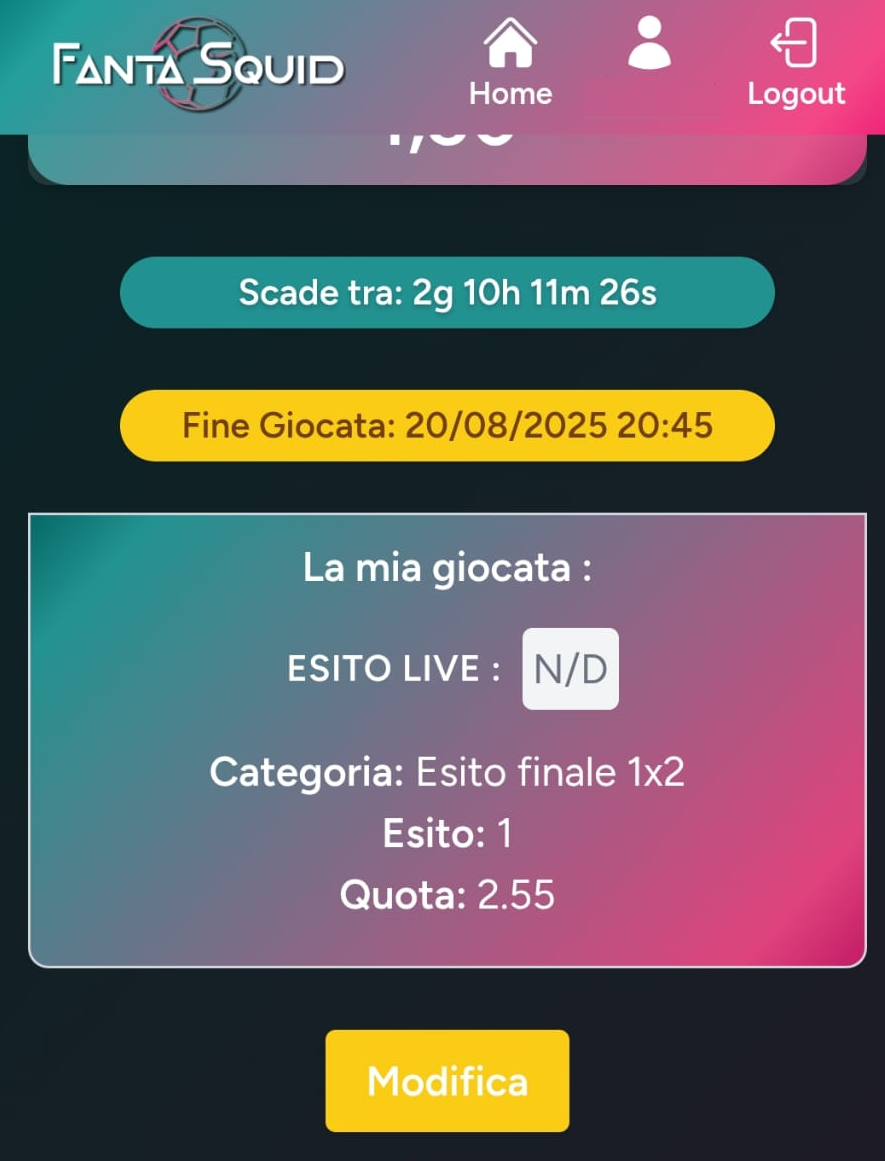Click the house symbol above Home label
This screenshot has width=885, height=1161.
[x=510, y=44]
